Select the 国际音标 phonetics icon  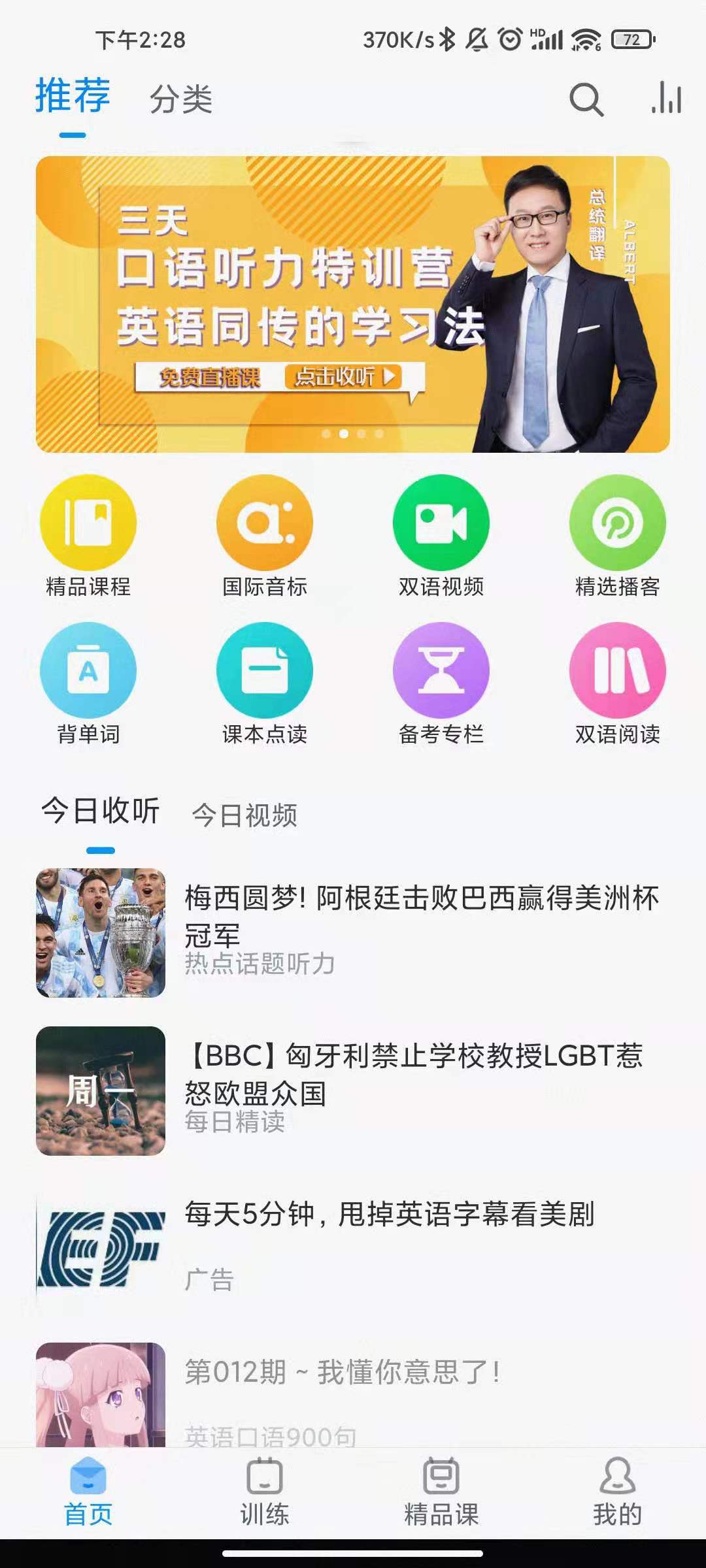(x=265, y=523)
